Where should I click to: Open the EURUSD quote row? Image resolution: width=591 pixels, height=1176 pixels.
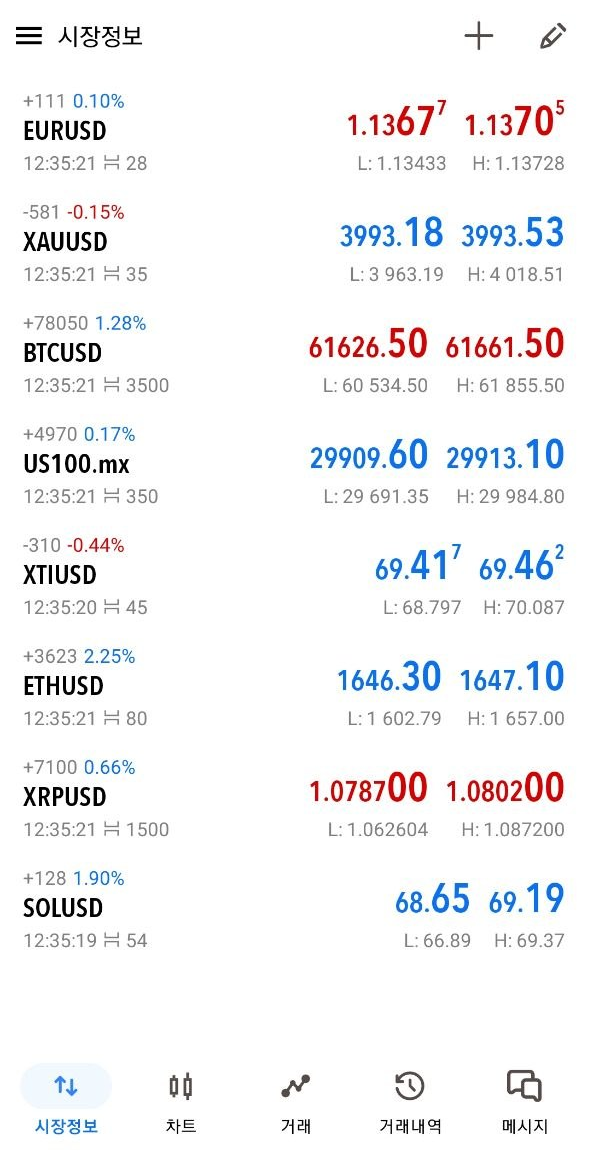(x=296, y=132)
